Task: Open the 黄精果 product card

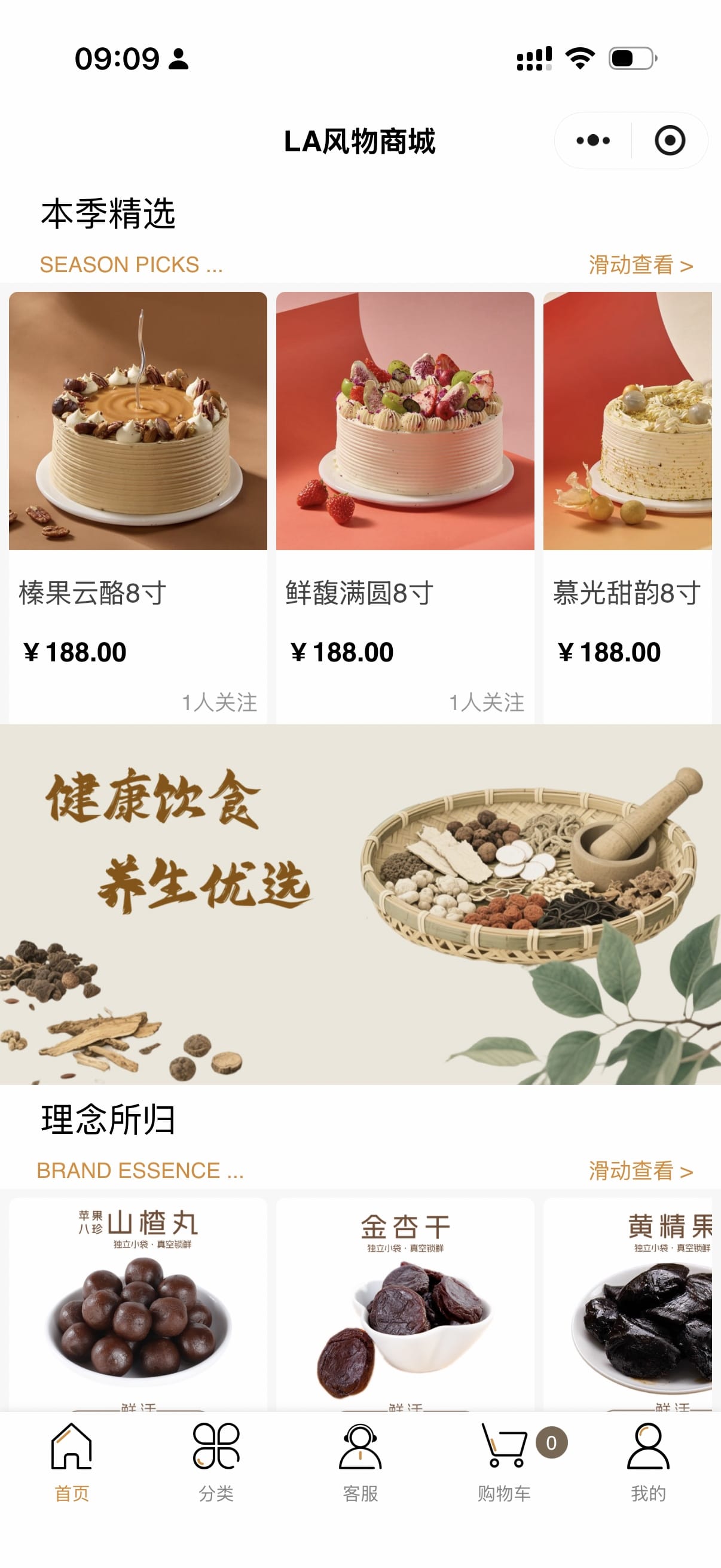Action: (x=627, y=1302)
